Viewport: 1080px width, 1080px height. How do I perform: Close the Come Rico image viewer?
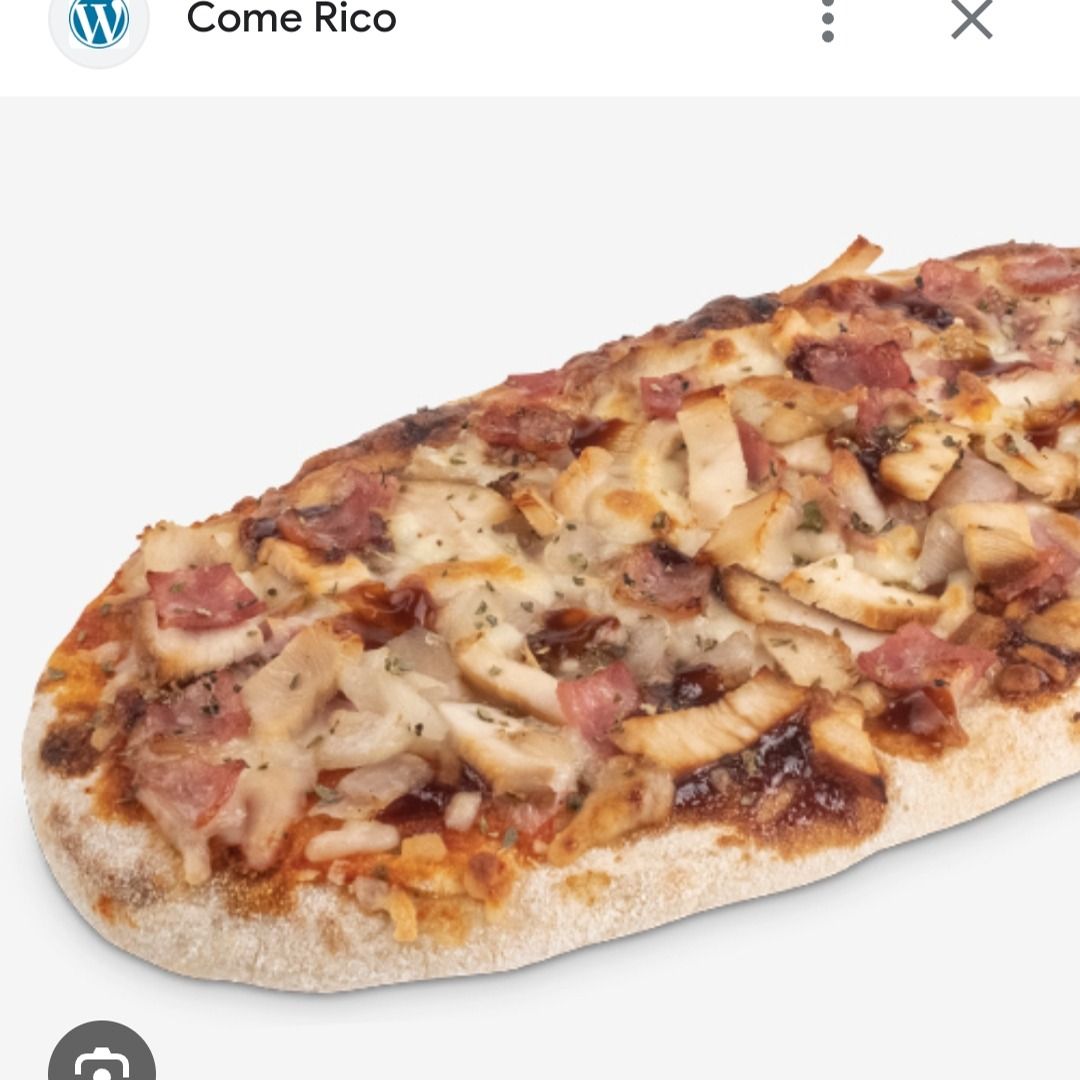(971, 20)
